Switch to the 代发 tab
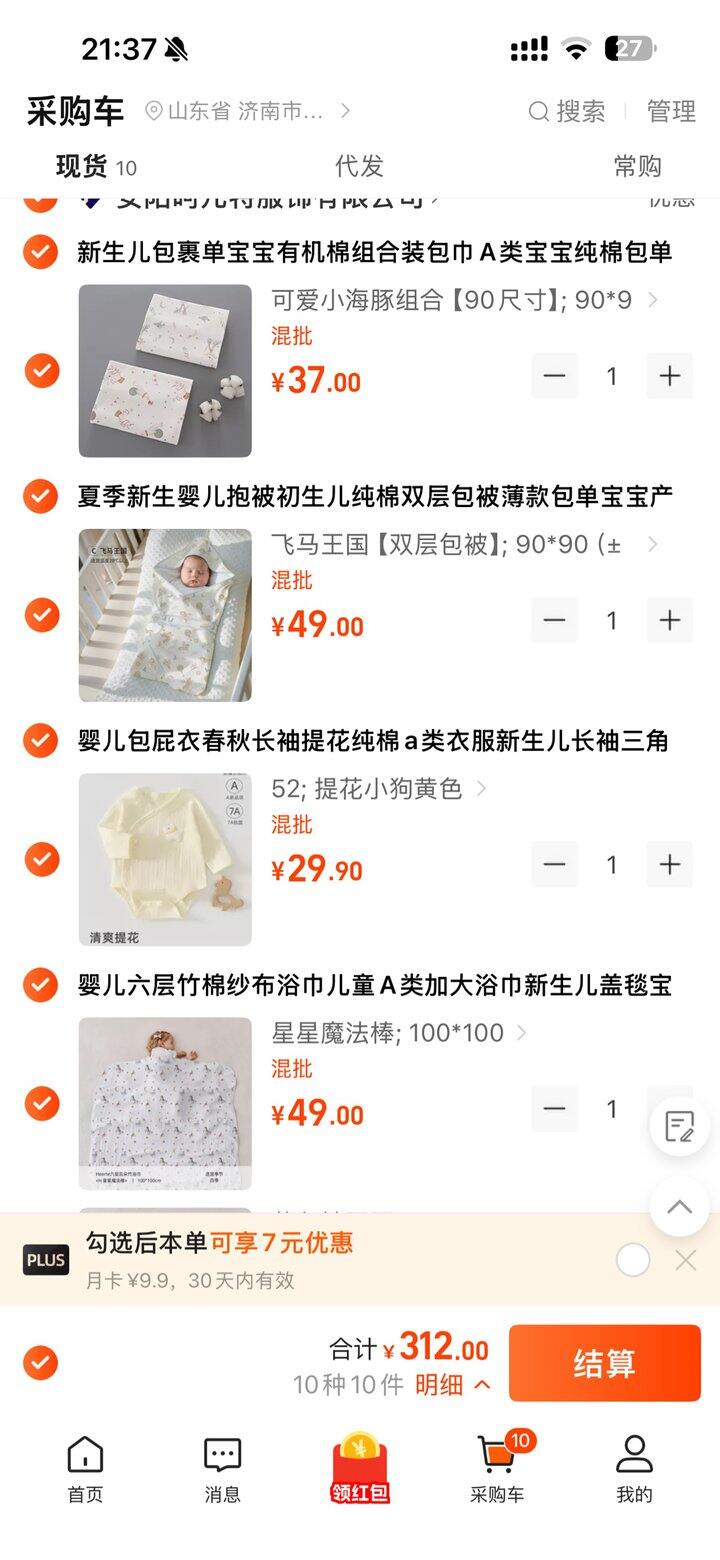 359,166
